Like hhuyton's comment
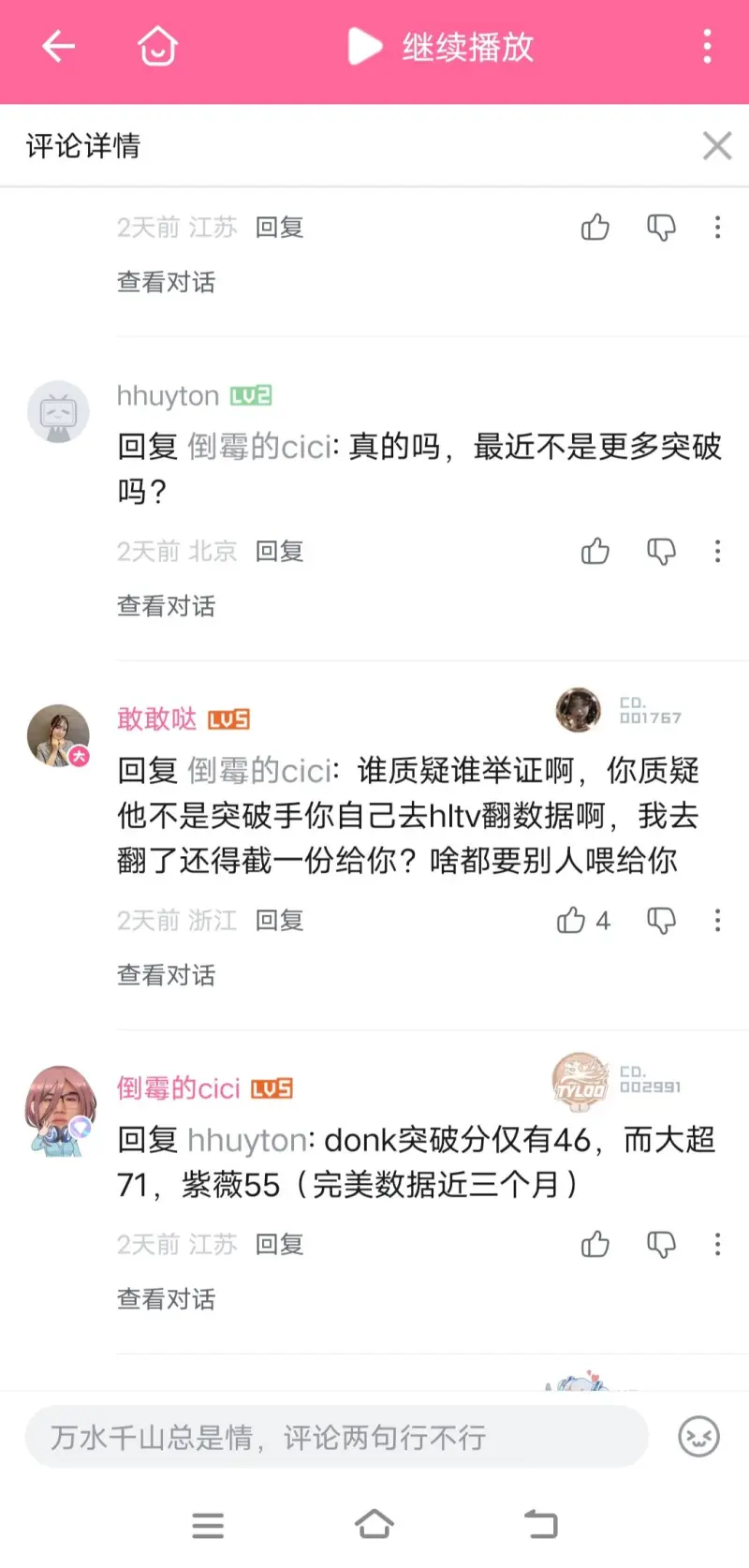The height and width of the screenshot is (1568, 749). pyautogui.click(x=595, y=551)
